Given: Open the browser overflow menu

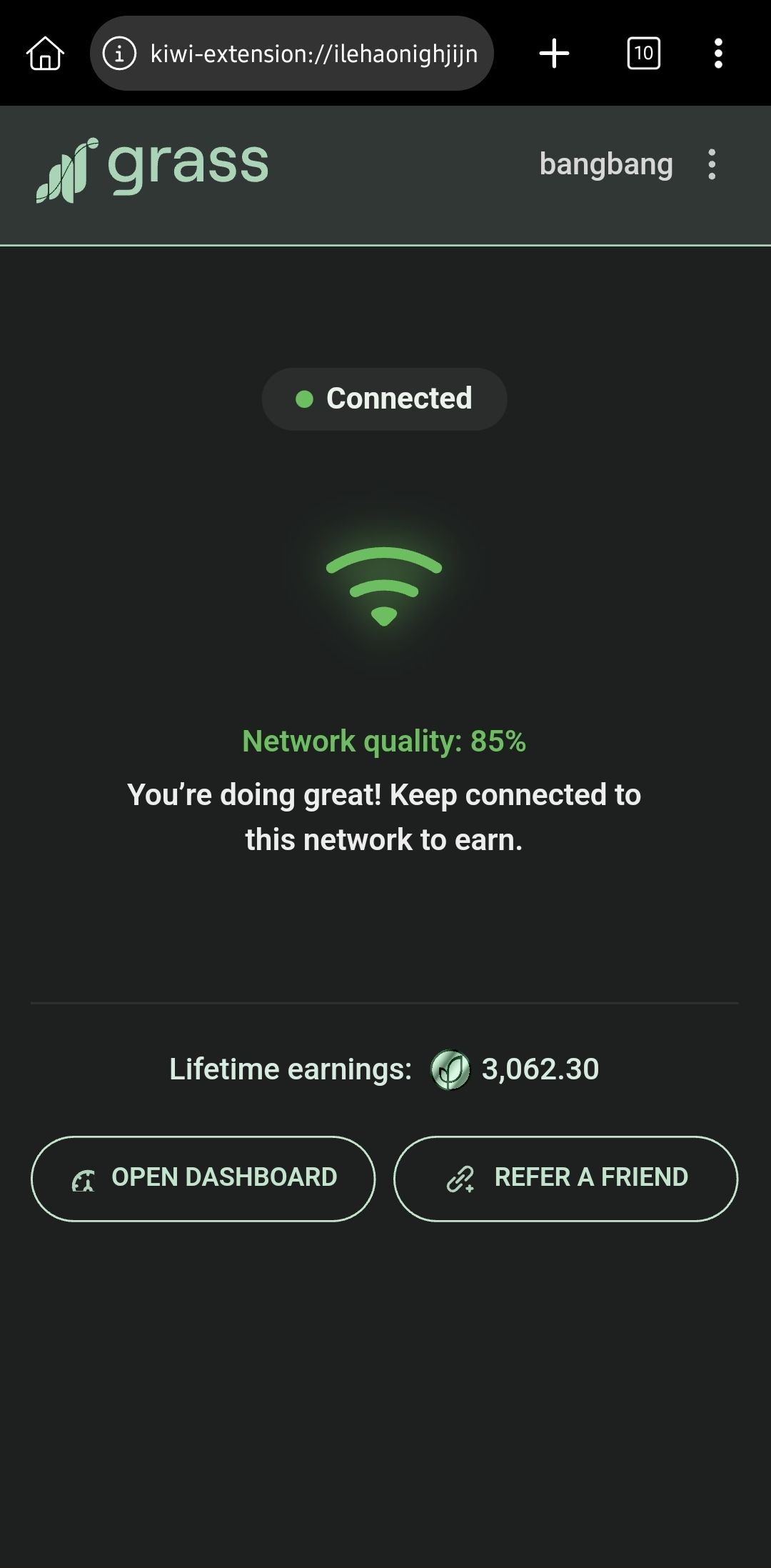Looking at the screenshot, I should click(718, 54).
